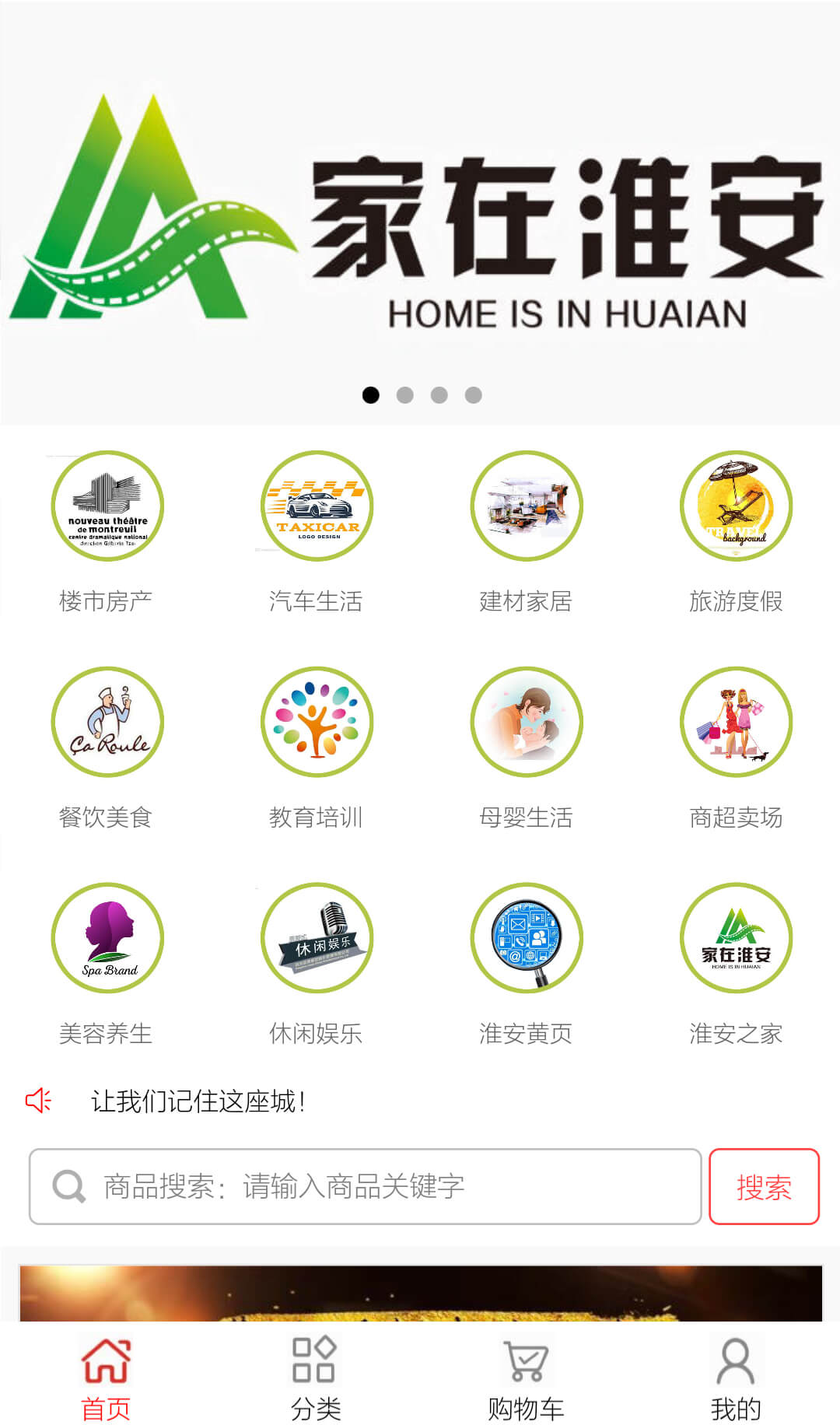Open the 让我们记住这座城 announcement
The width and height of the screenshot is (840, 1425).
click(198, 1101)
